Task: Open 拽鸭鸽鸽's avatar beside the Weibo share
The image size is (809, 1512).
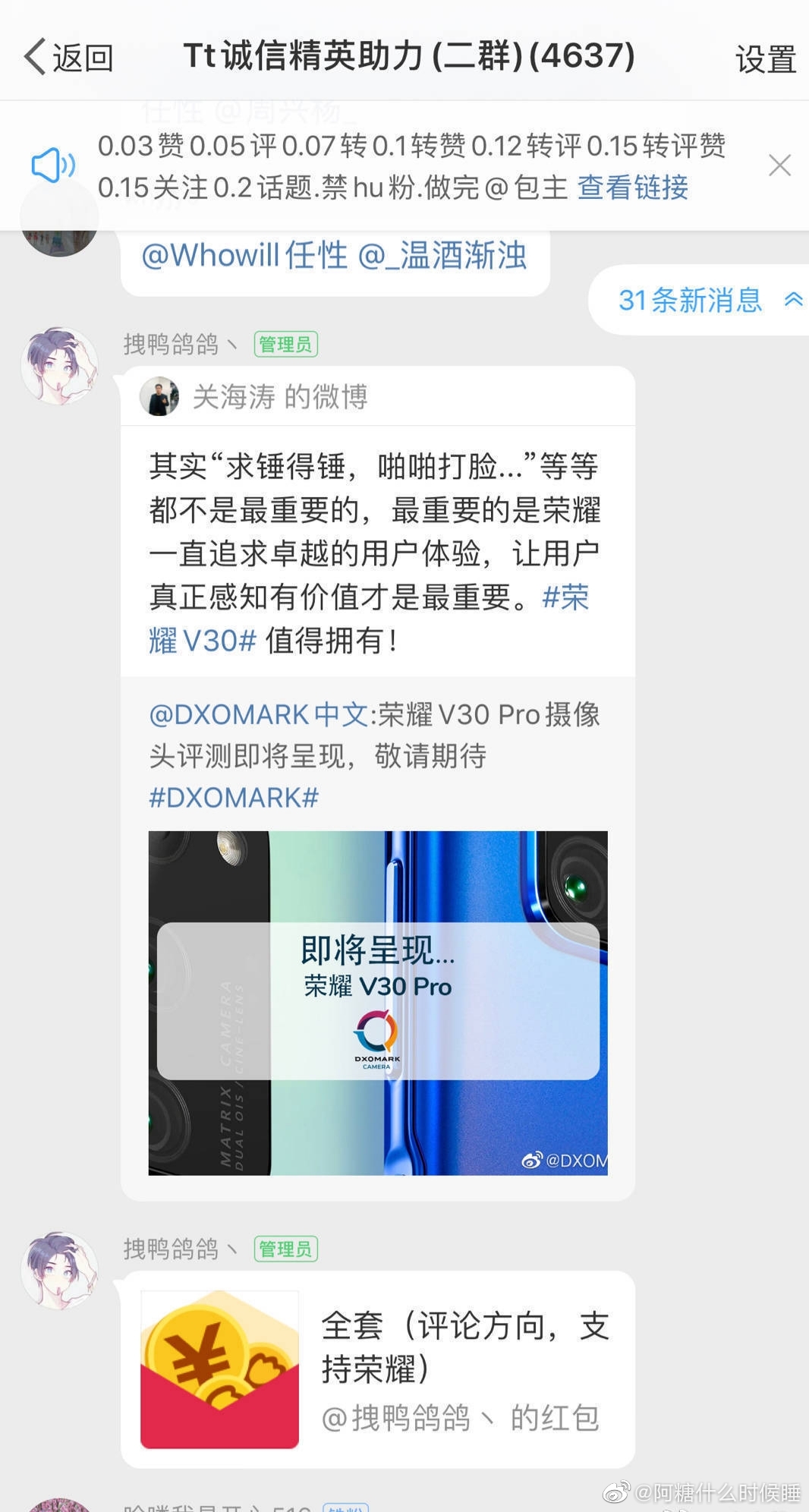Action: point(59,366)
